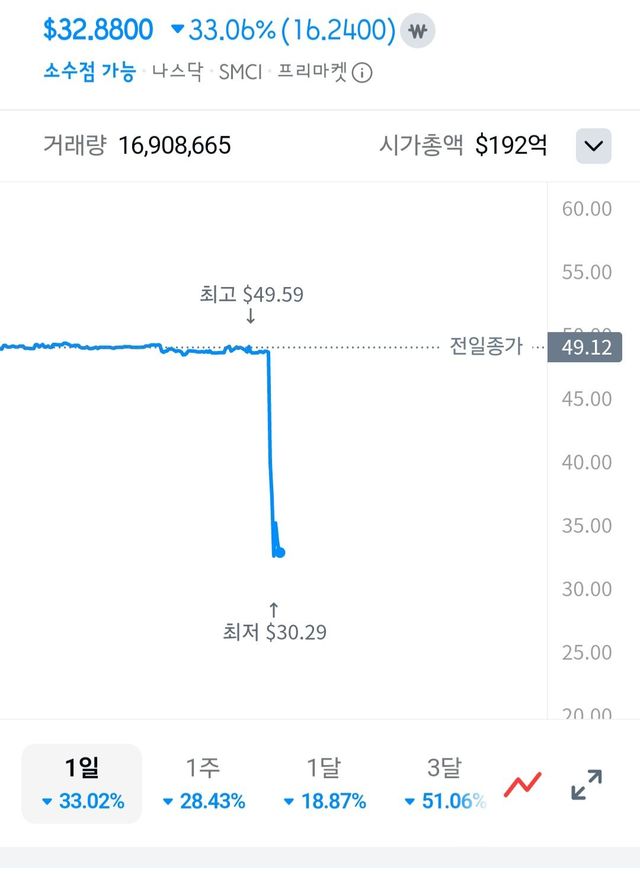Open the premarket info icon
Screen dimensions: 640x878
pyautogui.click(x=362, y=73)
